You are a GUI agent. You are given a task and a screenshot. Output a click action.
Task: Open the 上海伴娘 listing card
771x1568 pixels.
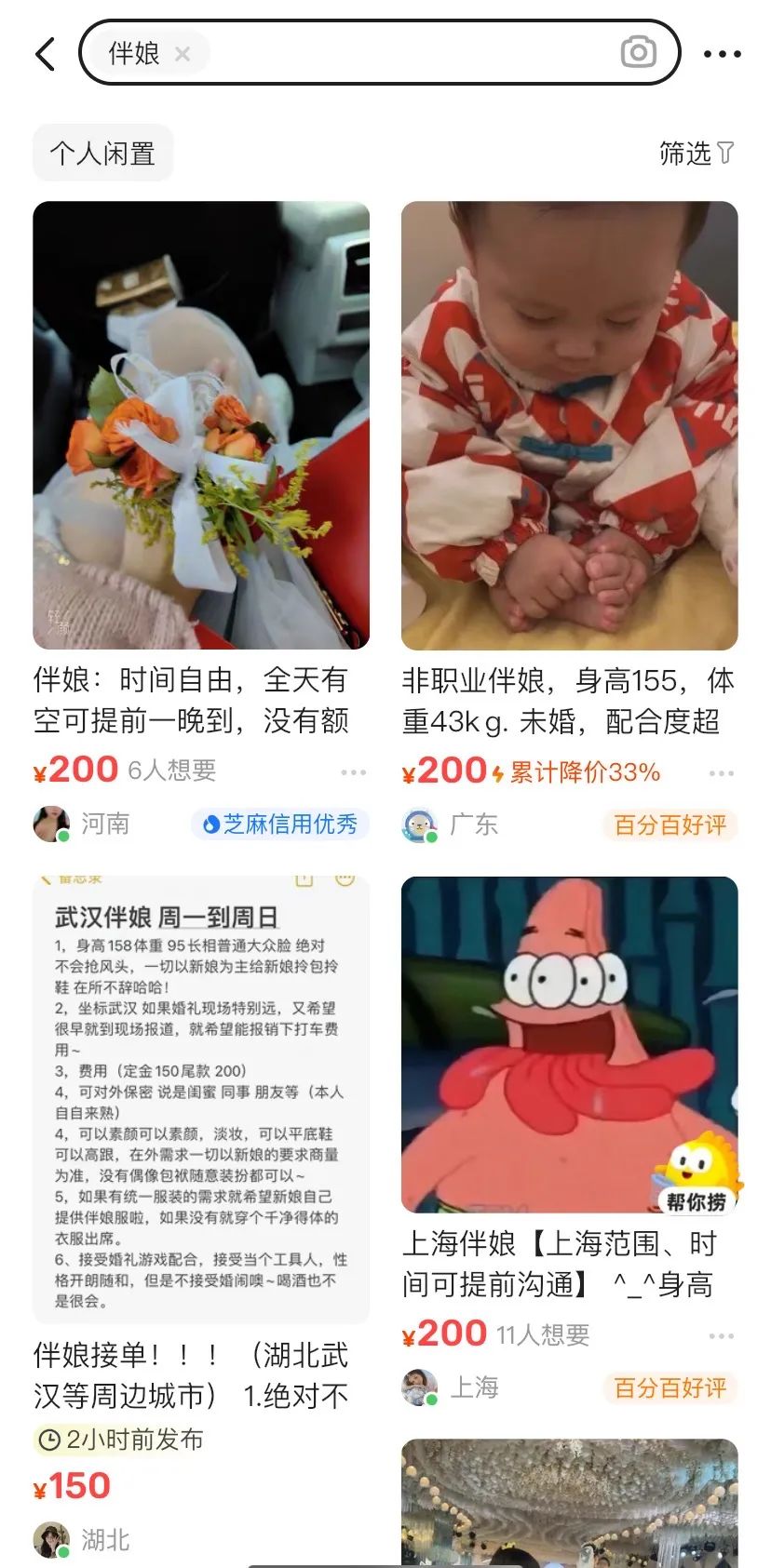(x=569, y=1044)
